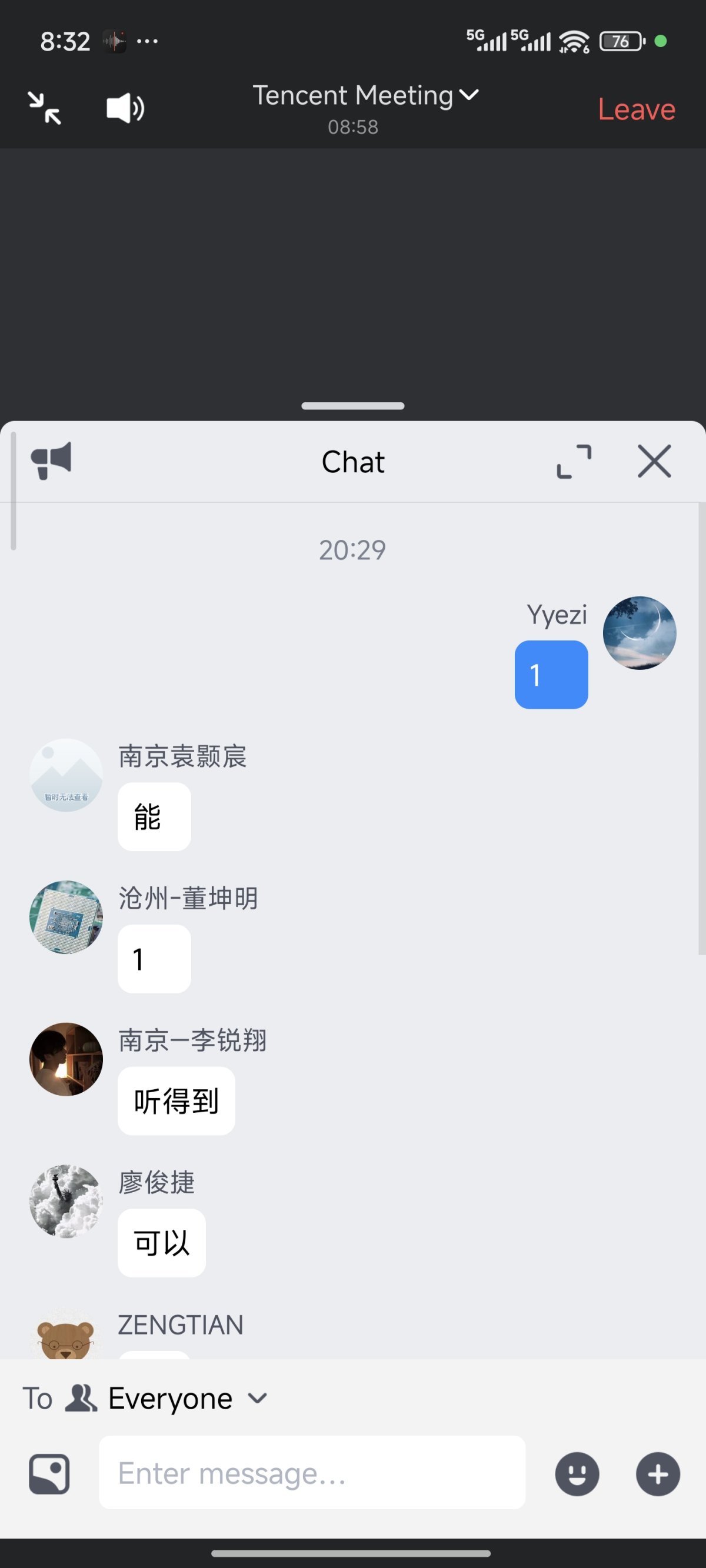The width and height of the screenshot is (706, 1568).
Task: Minimize the meeting window
Action: point(45,108)
